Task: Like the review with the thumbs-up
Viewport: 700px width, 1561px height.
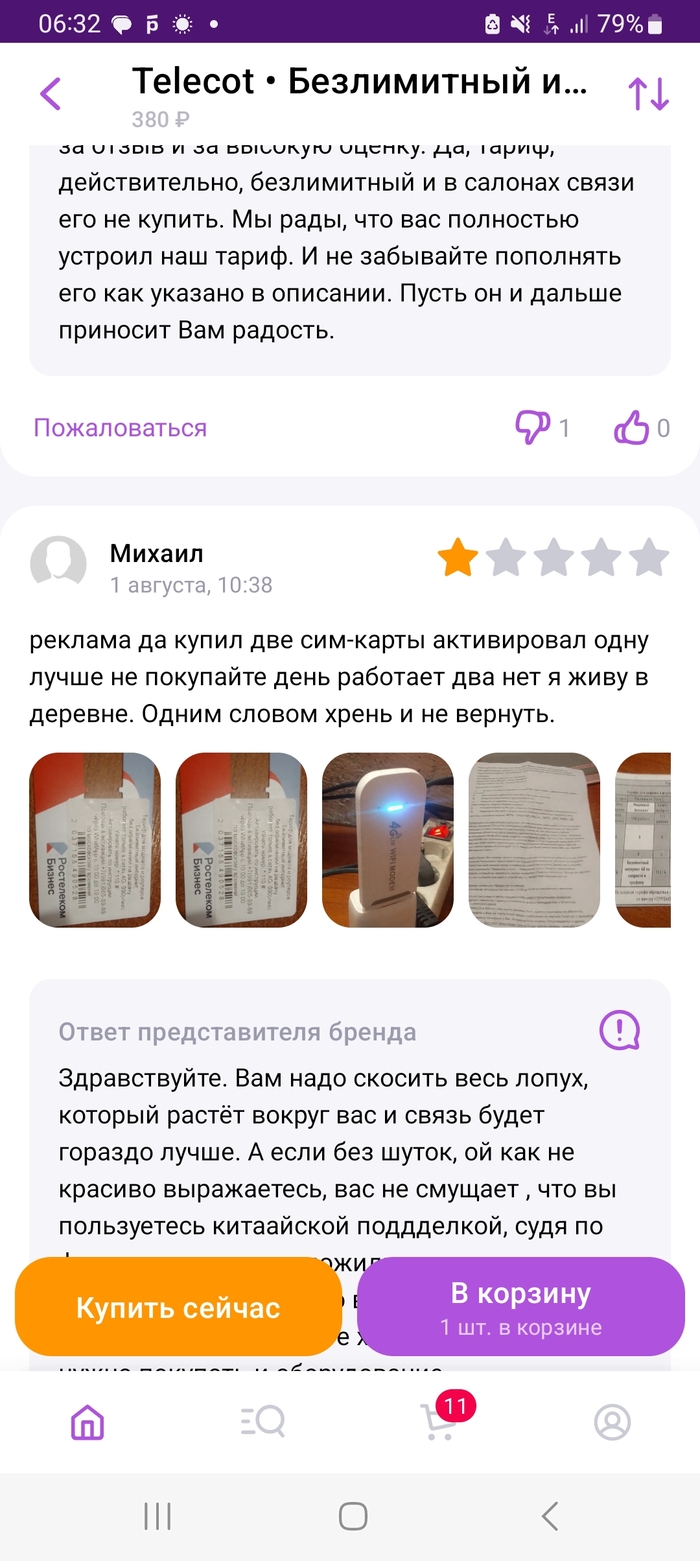Action: click(x=632, y=428)
